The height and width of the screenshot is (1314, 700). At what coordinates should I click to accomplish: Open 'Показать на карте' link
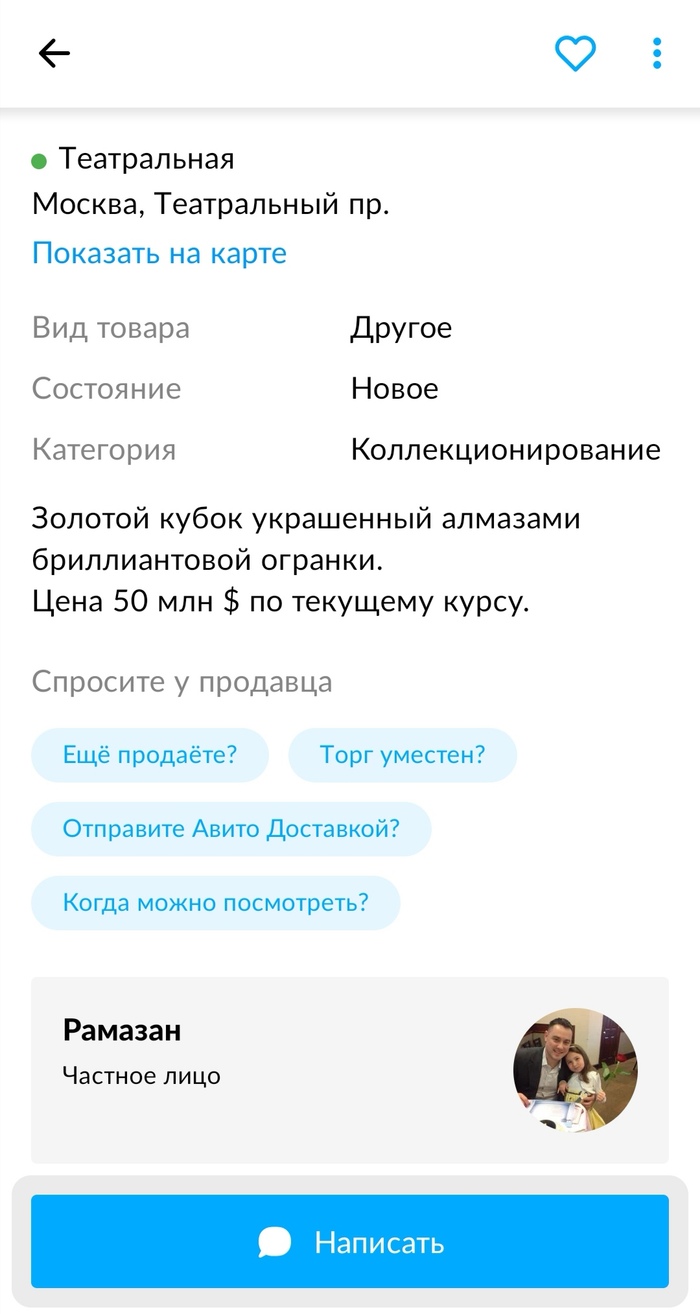click(x=159, y=253)
